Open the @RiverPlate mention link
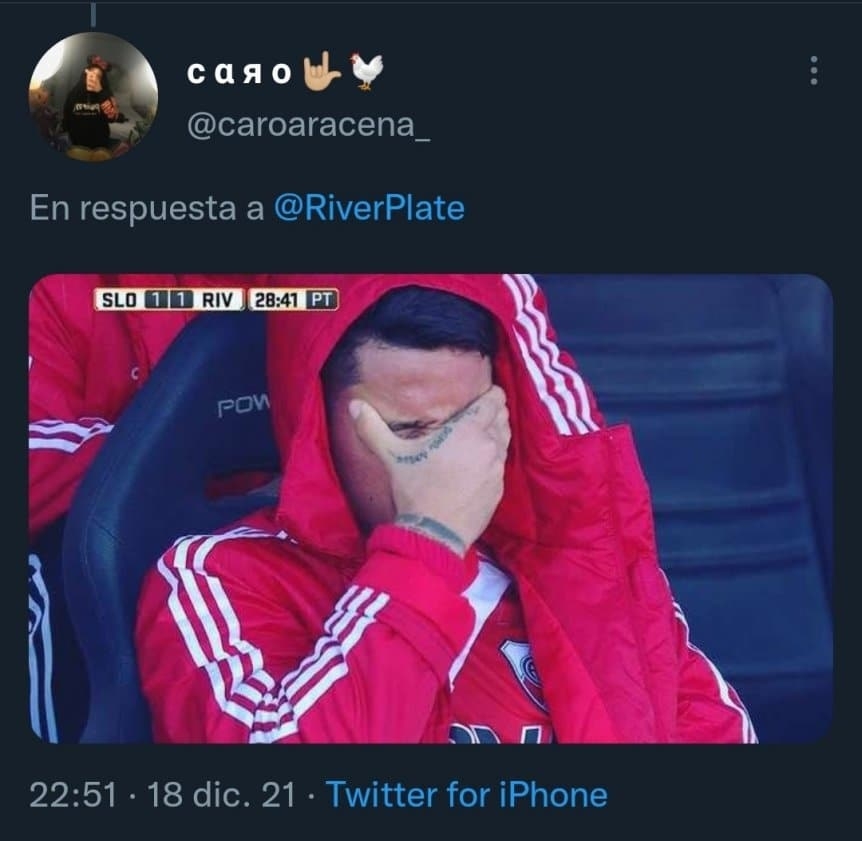862x841 pixels. pos(368,208)
